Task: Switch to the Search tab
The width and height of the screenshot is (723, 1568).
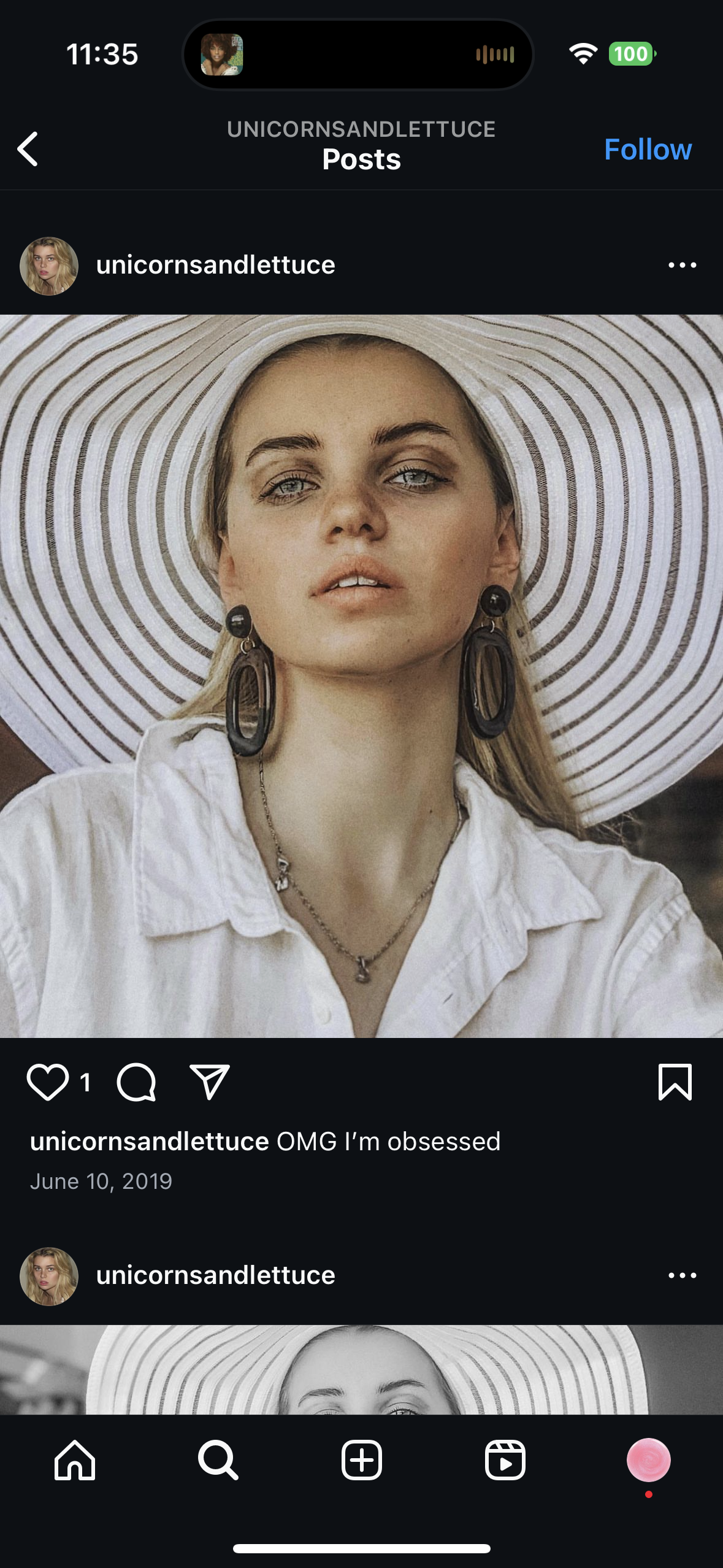Action: 218,1460
